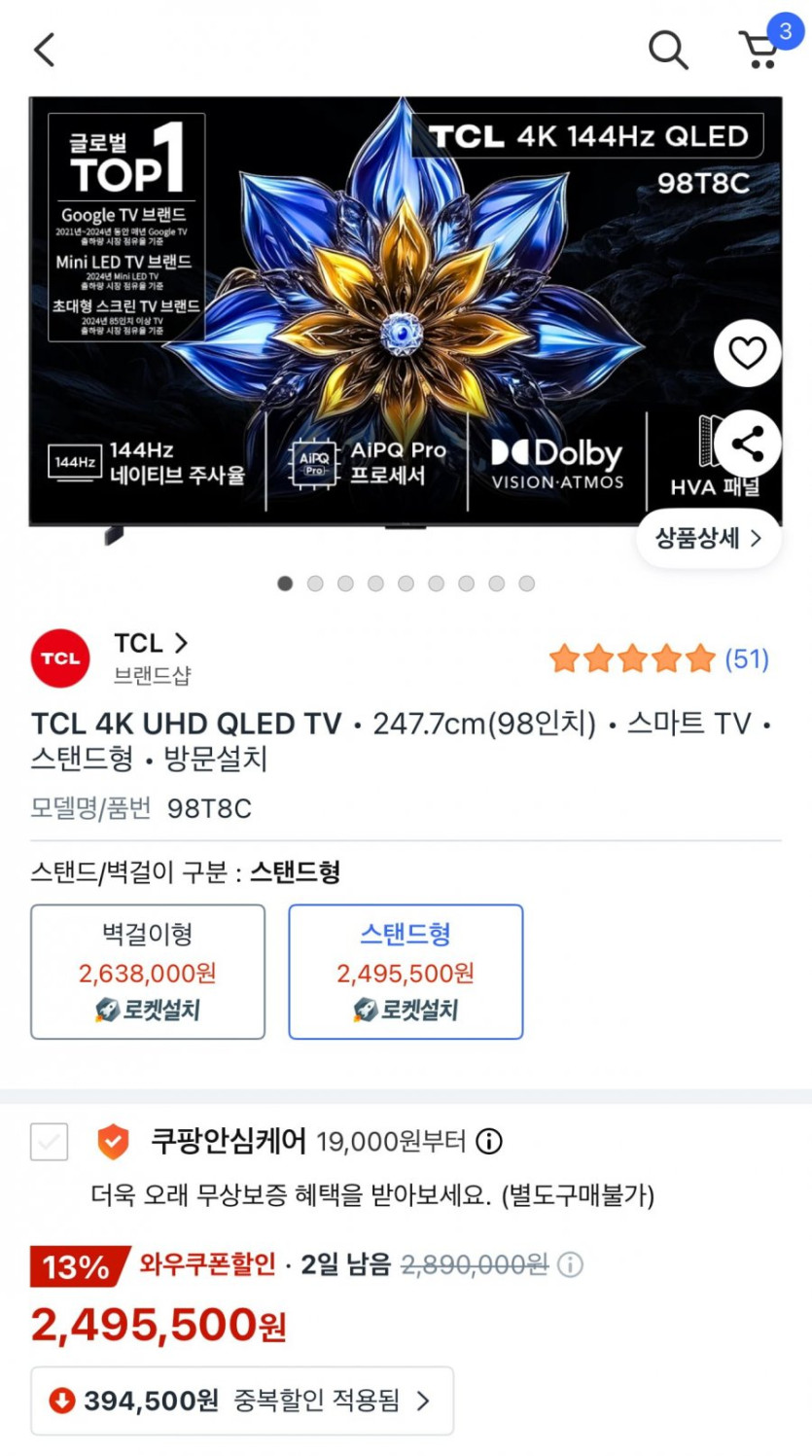Tap the 상품상세 button
This screenshot has width=812, height=1456.
(x=708, y=538)
